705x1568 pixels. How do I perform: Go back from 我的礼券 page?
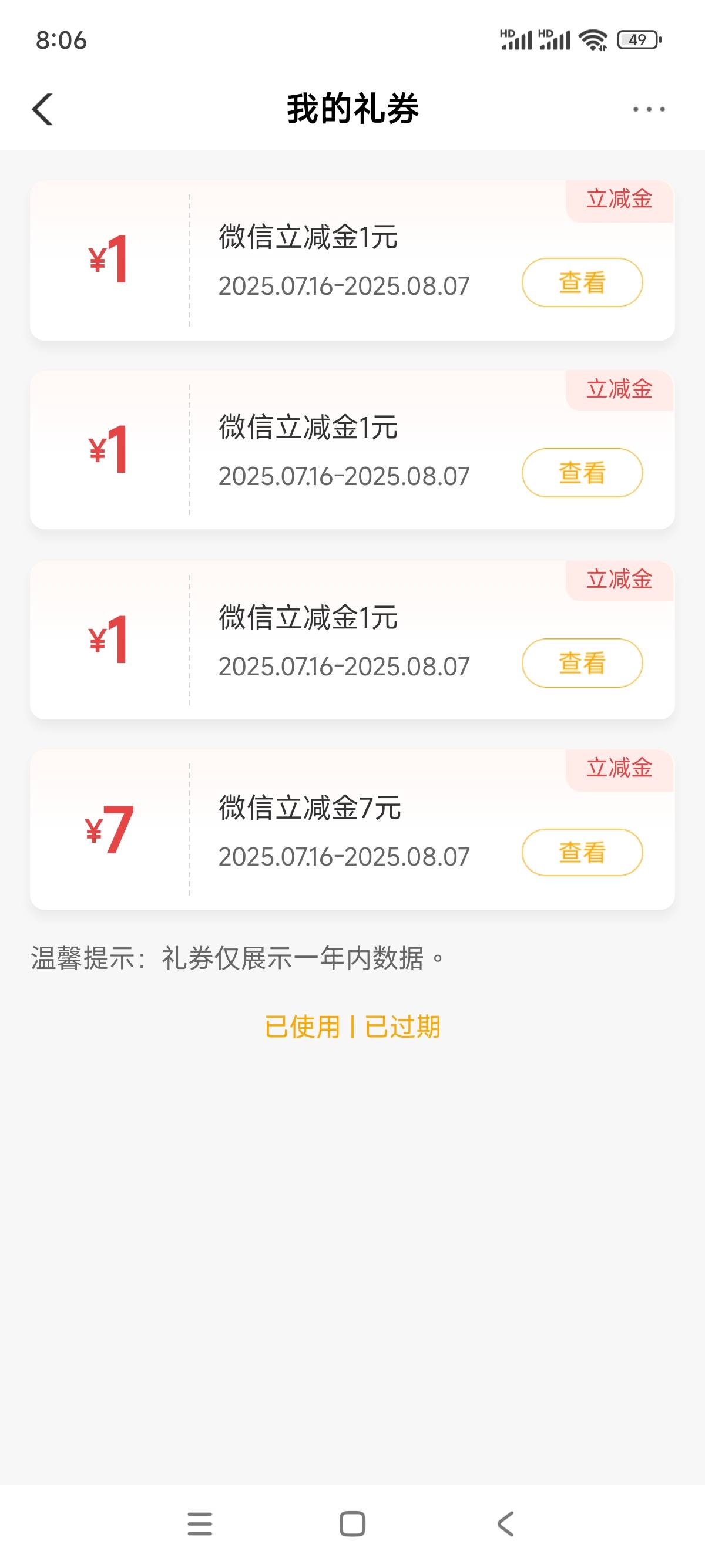coord(42,110)
